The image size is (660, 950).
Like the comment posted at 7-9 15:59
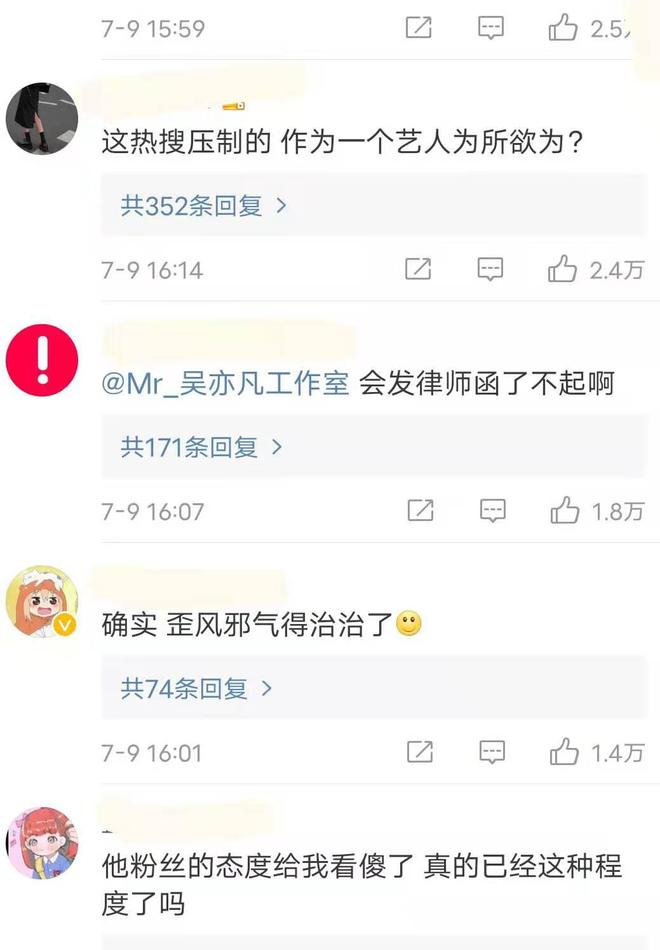tap(563, 29)
